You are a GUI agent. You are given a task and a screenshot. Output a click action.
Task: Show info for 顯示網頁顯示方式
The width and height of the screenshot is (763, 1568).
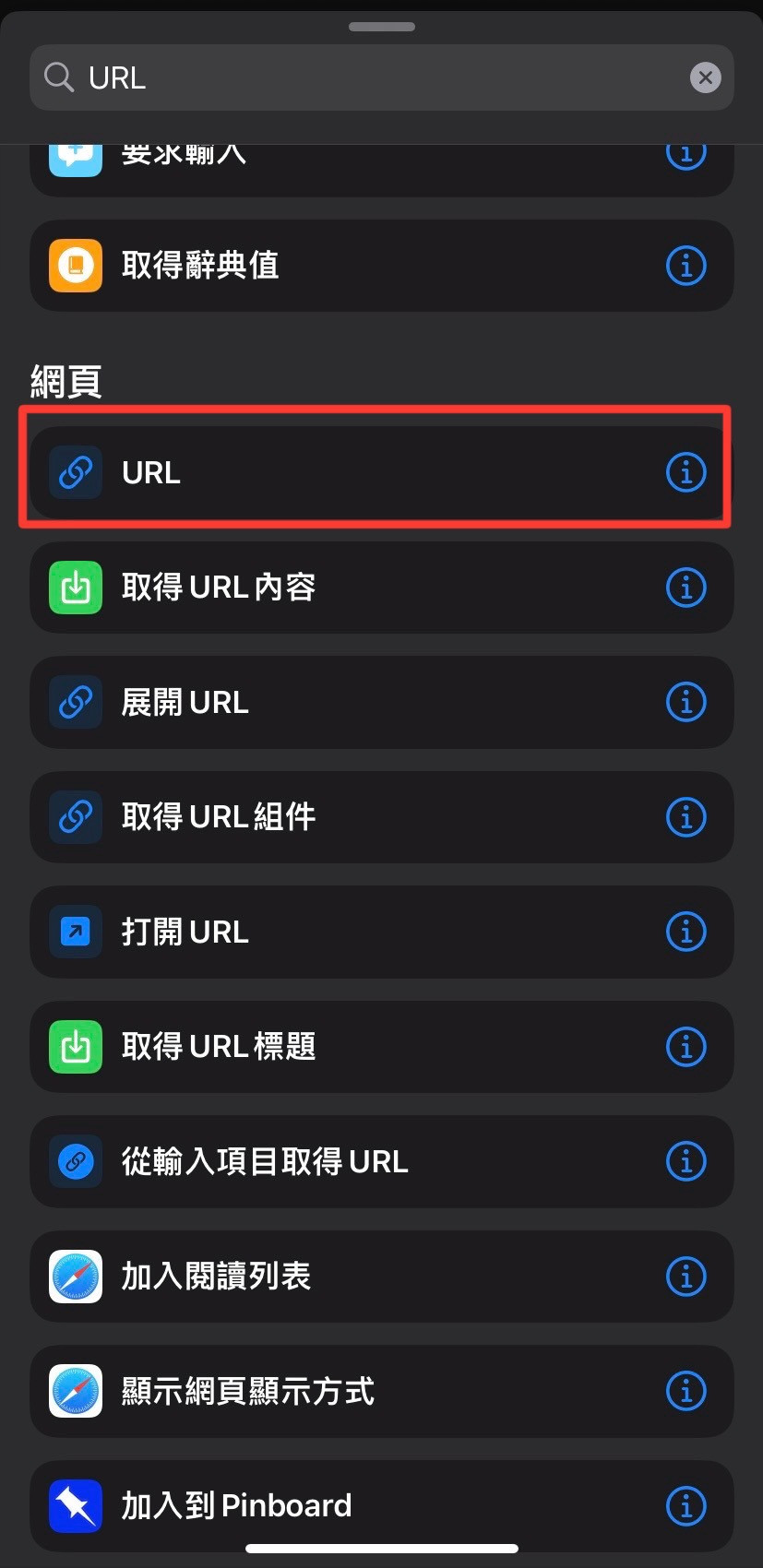tap(686, 1391)
